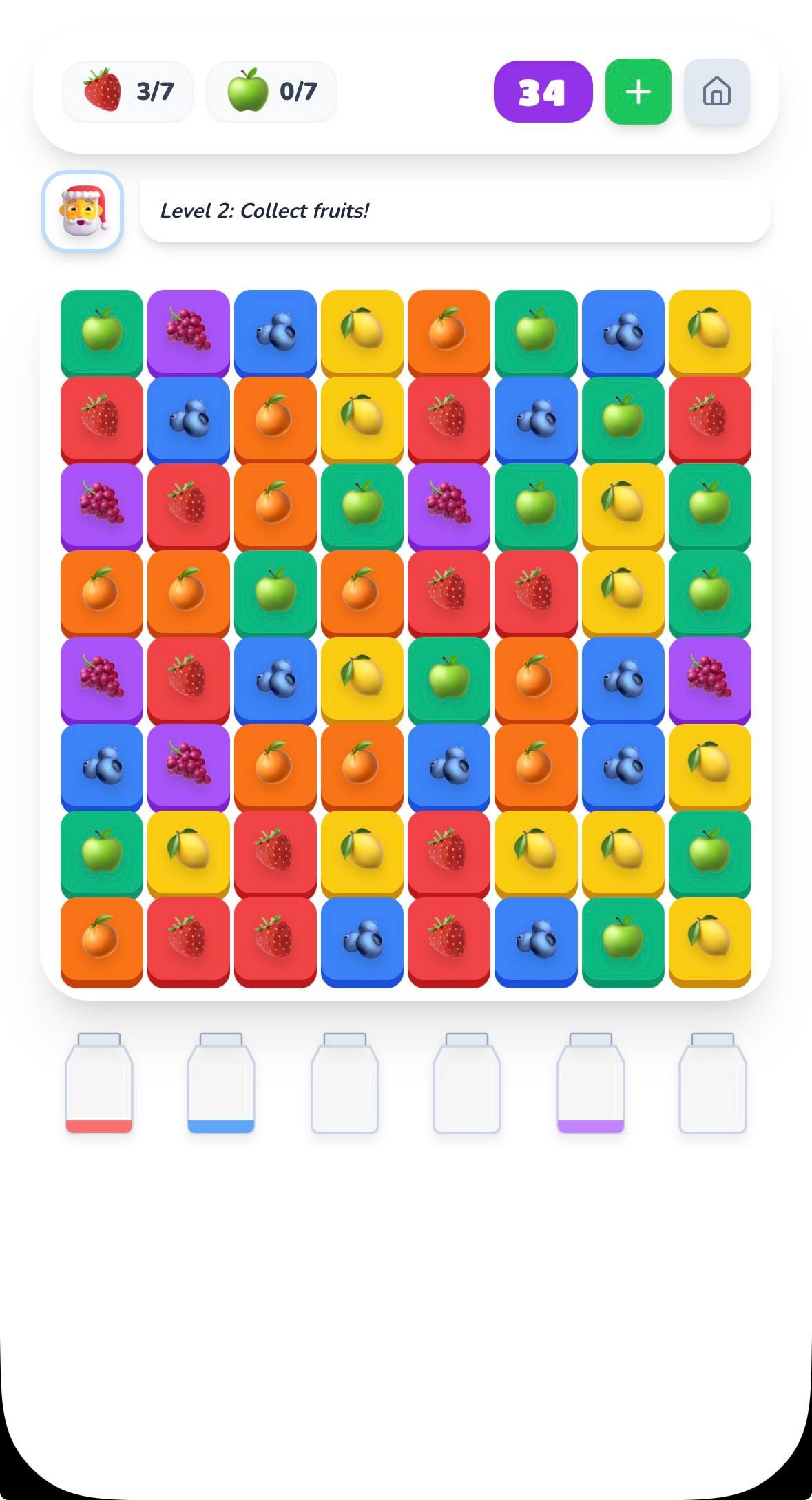Tap the Santa avatar beside the message
Viewport: 812px width, 1500px height.
click(82, 211)
